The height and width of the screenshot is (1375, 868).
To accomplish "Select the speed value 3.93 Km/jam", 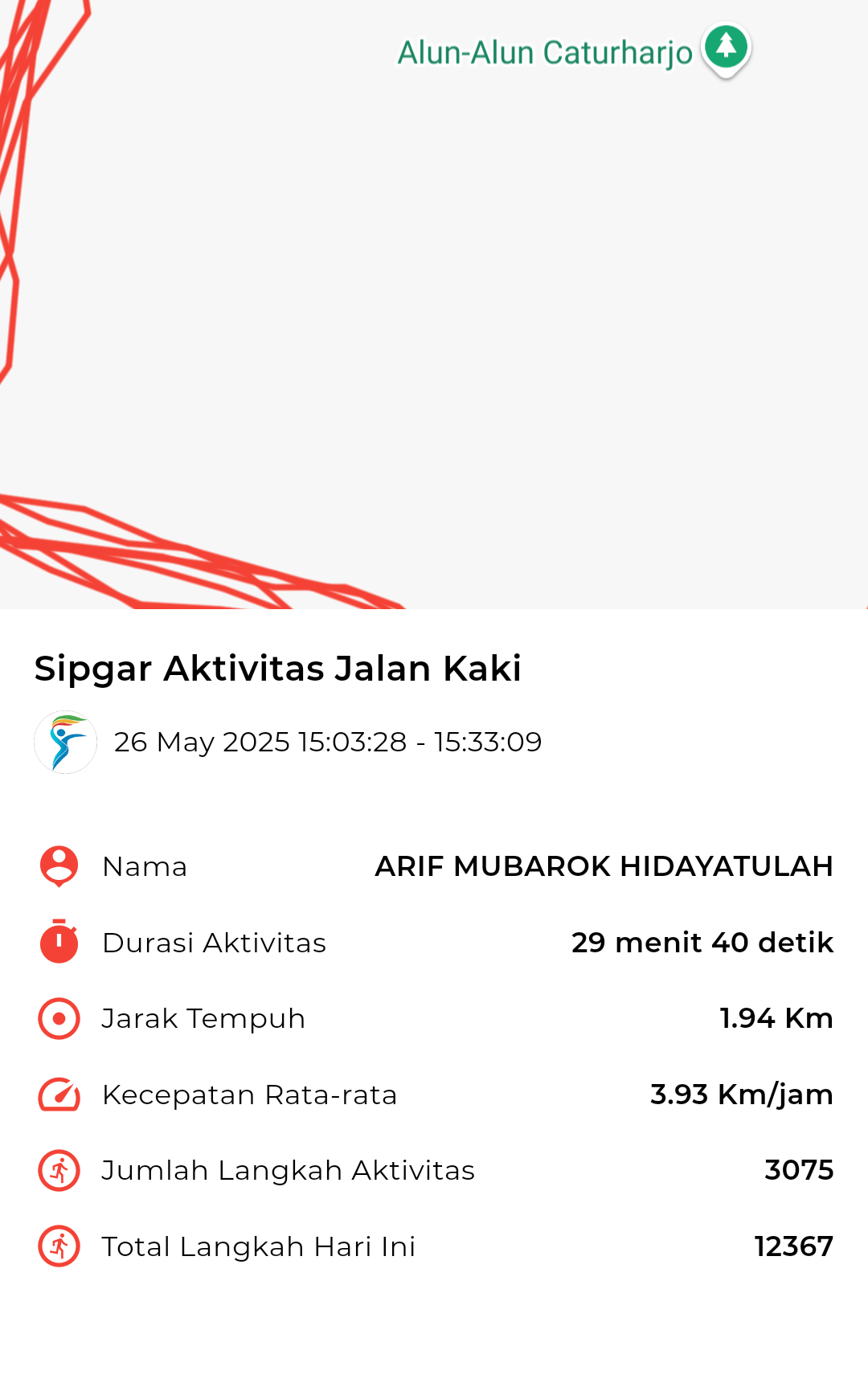I will 742,1094.
